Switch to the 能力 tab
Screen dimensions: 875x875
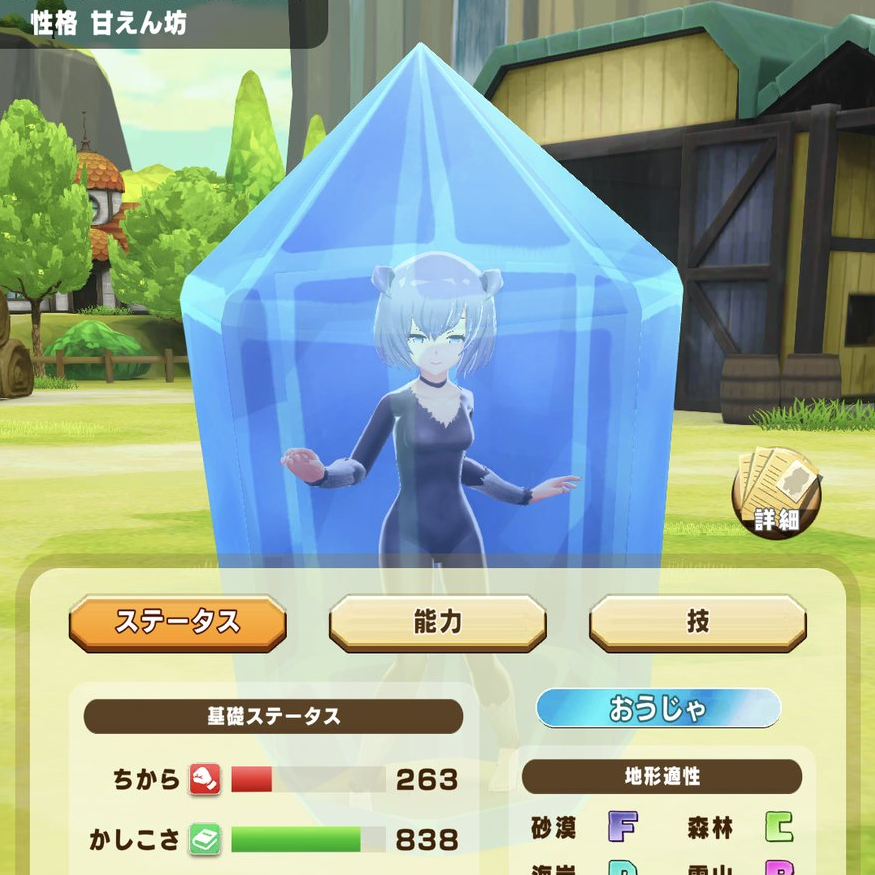coord(438,622)
